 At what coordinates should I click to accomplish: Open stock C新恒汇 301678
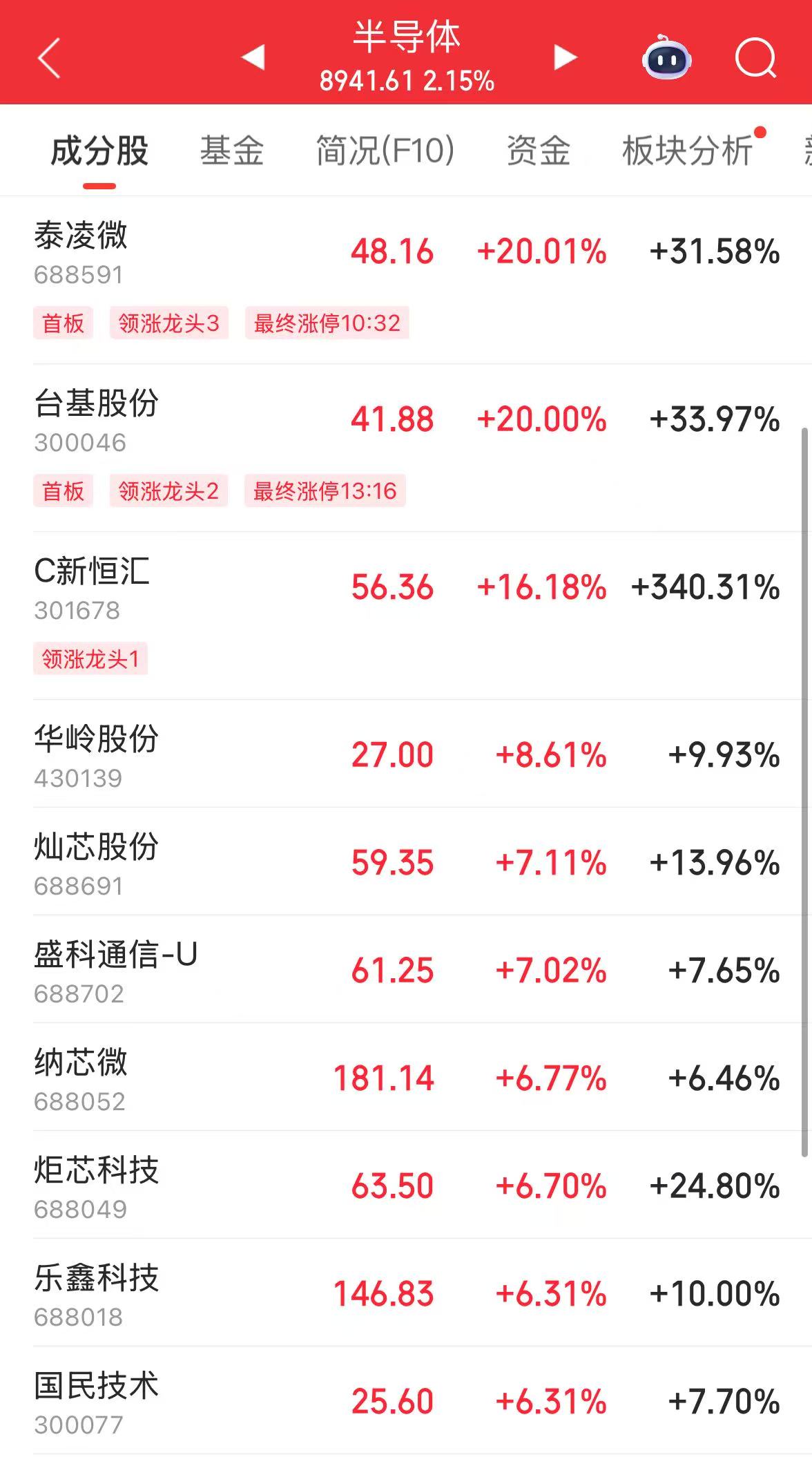[x=406, y=616]
